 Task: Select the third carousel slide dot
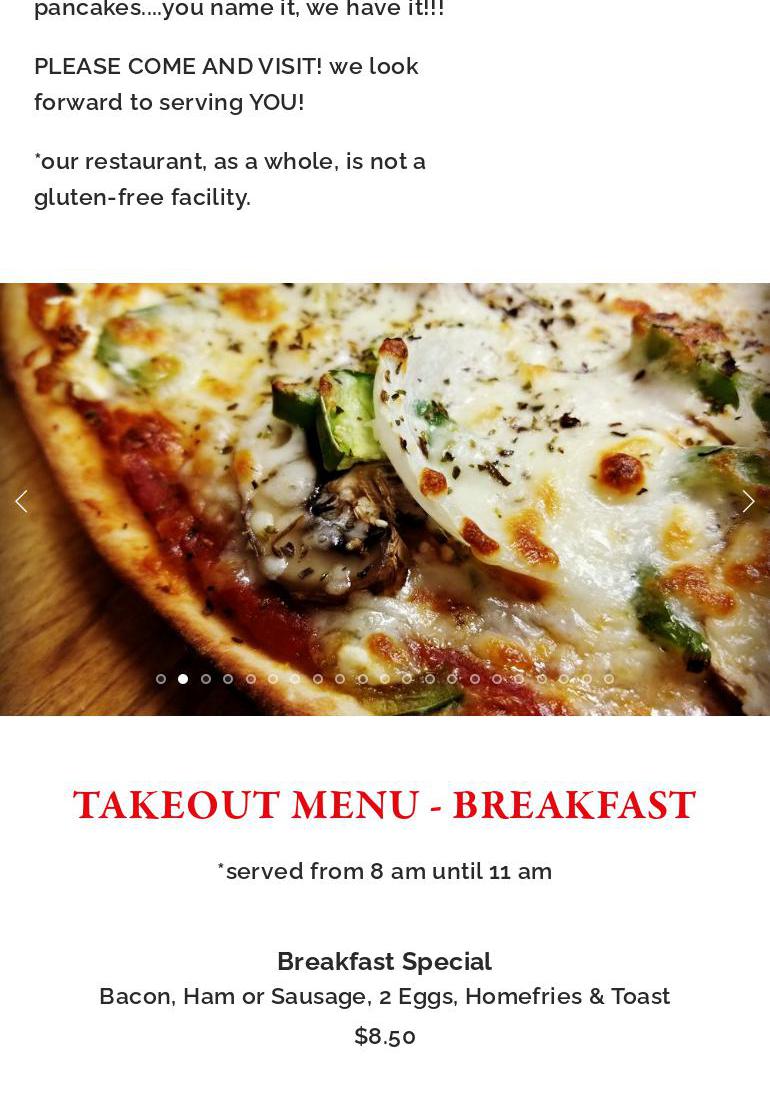[206, 679]
